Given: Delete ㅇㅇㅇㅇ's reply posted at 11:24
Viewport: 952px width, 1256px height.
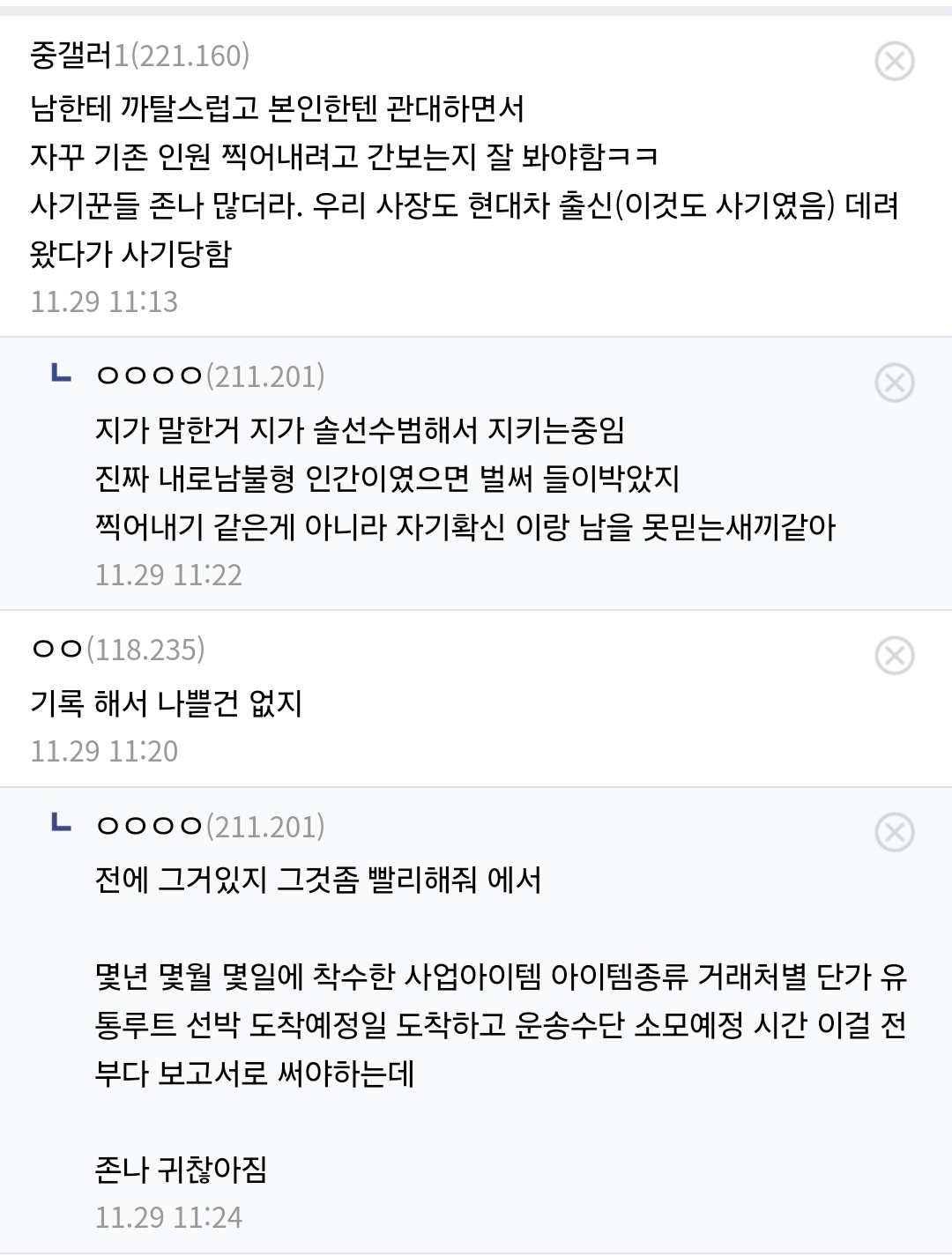Looking at the screenshot, I should 894,832.
